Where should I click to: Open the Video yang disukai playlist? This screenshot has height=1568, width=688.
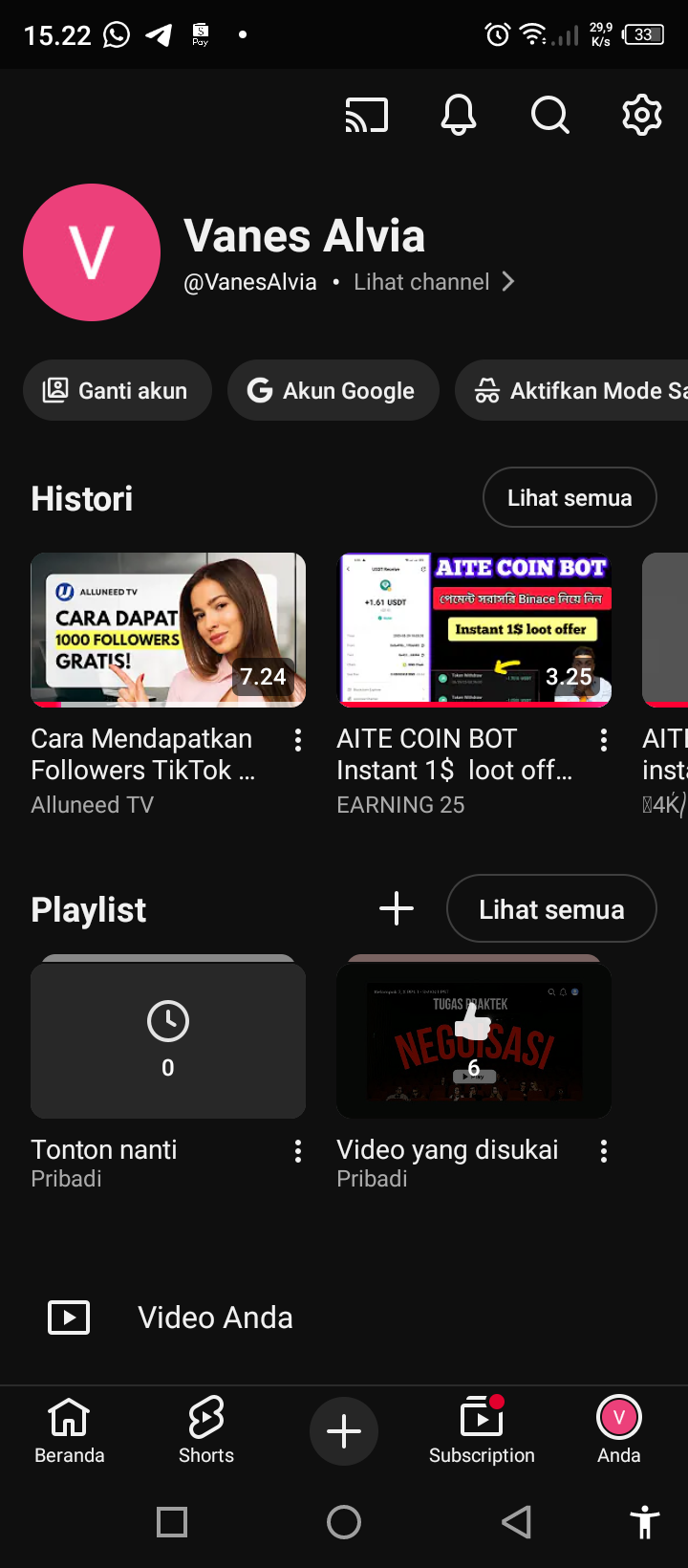tap(474, 1040)
